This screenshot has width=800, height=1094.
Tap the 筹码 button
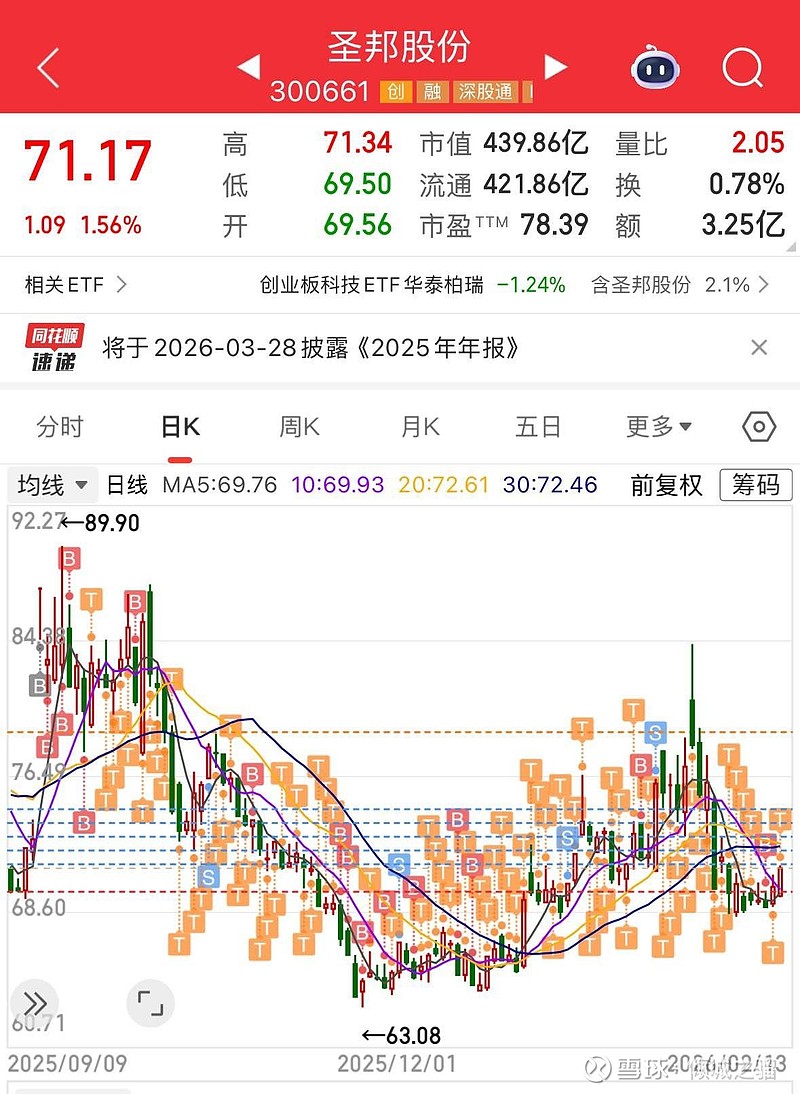(755, 486)
